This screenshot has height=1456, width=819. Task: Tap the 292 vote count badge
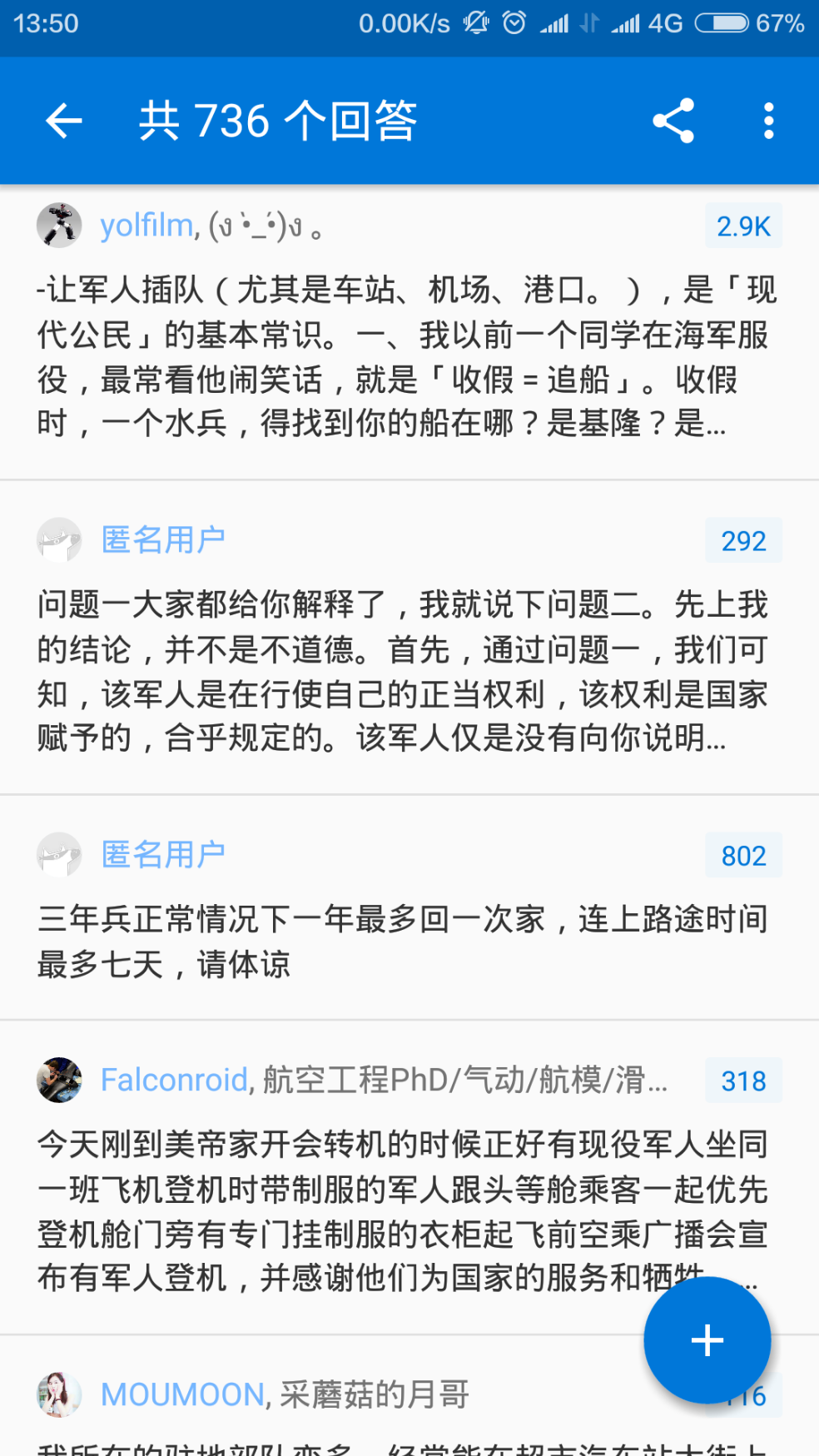[x=743, y=540]
